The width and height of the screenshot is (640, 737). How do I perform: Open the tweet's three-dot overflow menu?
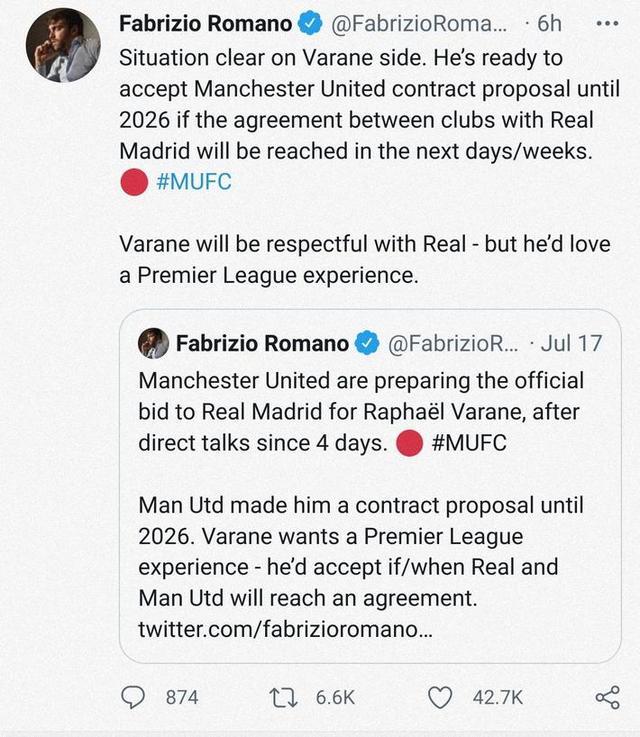606,23
